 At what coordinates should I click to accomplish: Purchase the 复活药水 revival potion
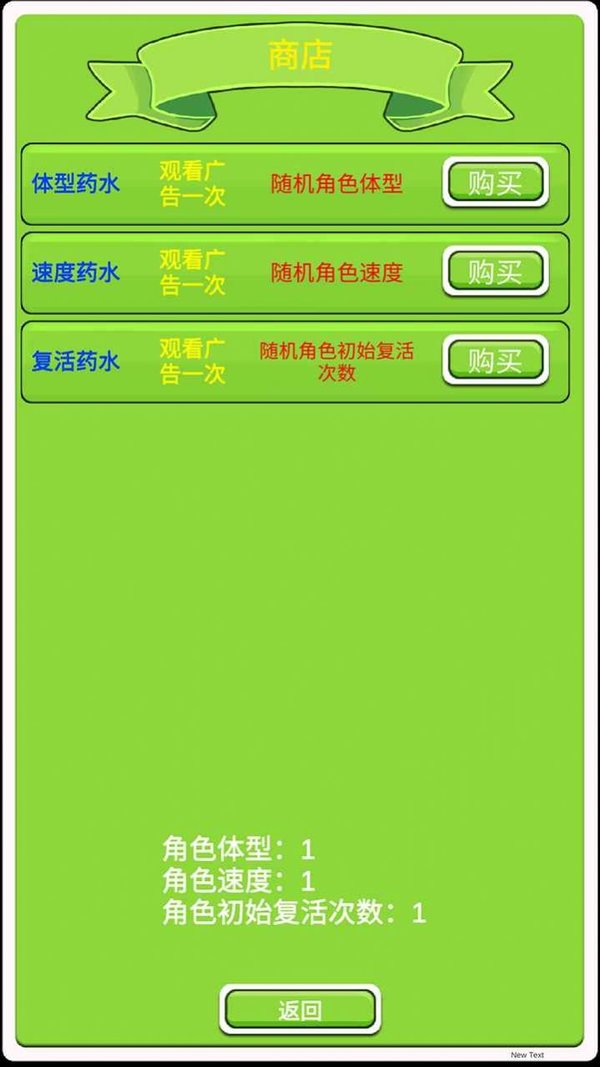click(496, 360)
